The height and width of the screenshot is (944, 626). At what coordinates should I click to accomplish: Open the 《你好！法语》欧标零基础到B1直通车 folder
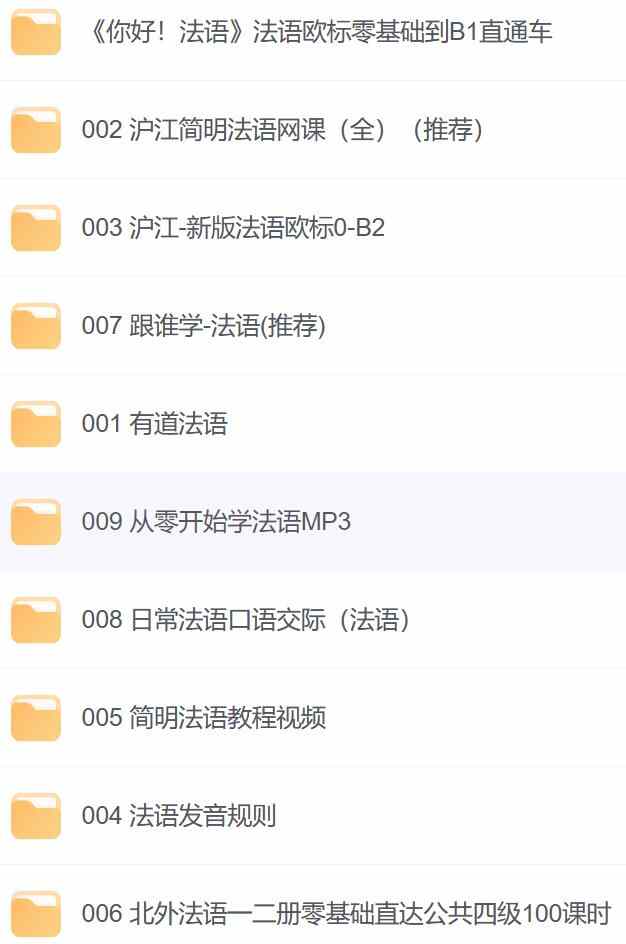(x=316, y=33)
